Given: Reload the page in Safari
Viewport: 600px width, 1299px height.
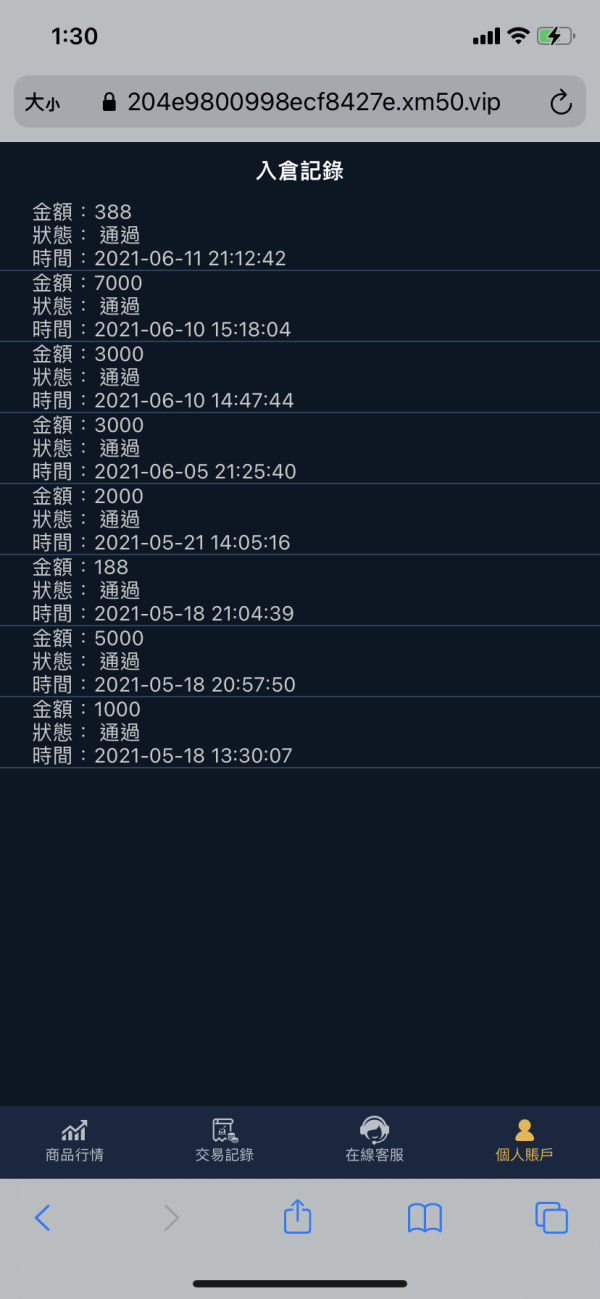Looking at the screenshot, I should pos(560,102).
